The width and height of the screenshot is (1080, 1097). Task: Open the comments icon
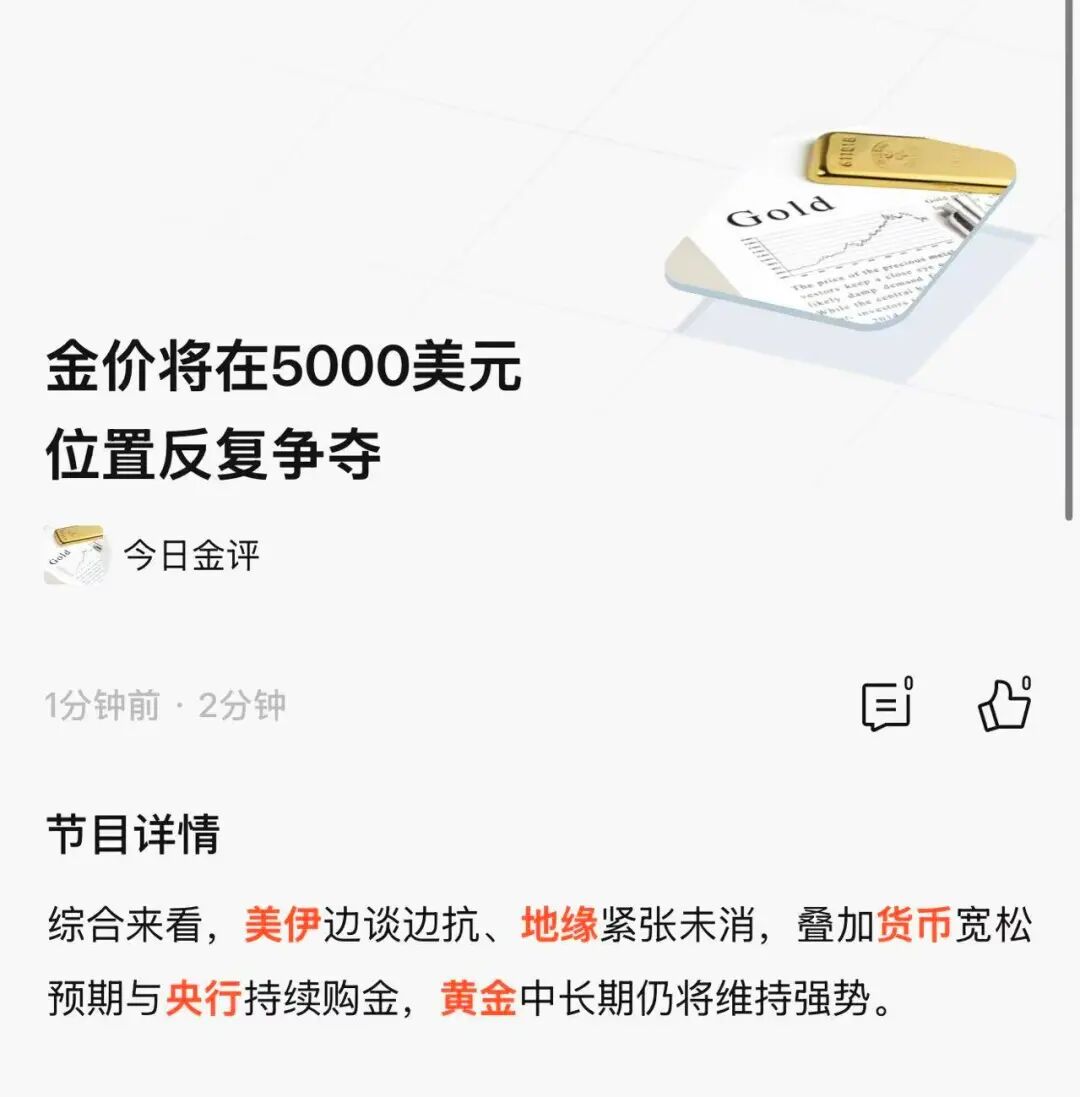click(886, 705)
